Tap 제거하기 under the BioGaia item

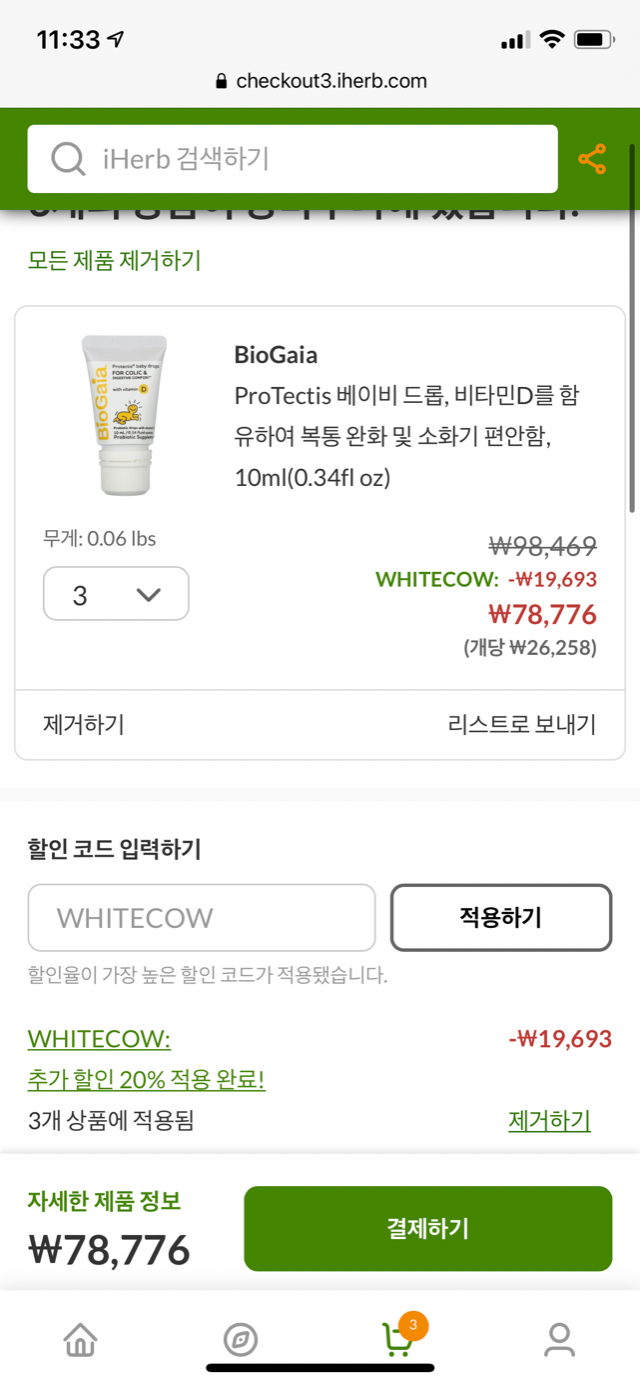tap(84, 725)
